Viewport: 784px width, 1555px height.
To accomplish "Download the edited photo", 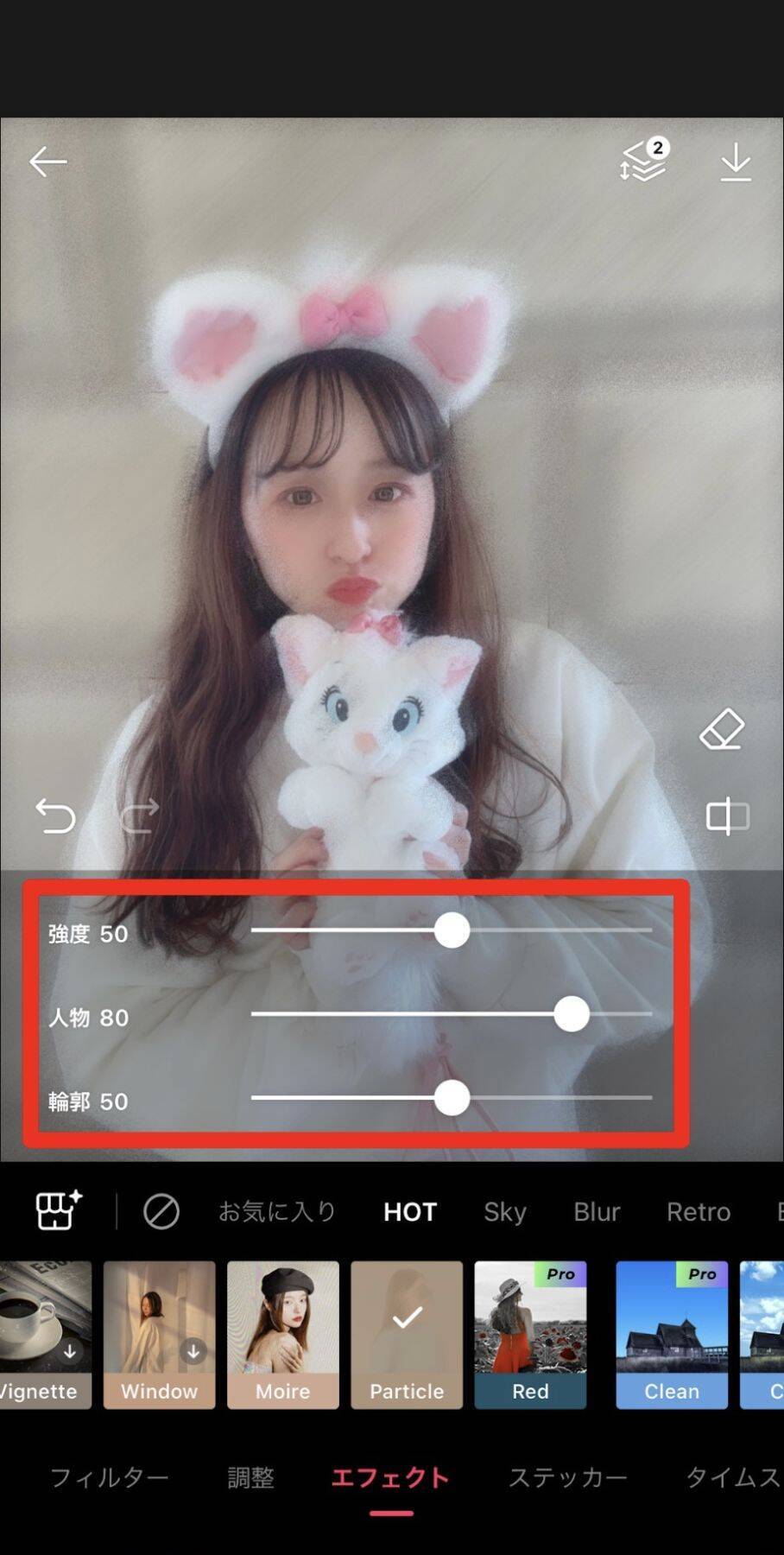I will click(x=736, y=162).
